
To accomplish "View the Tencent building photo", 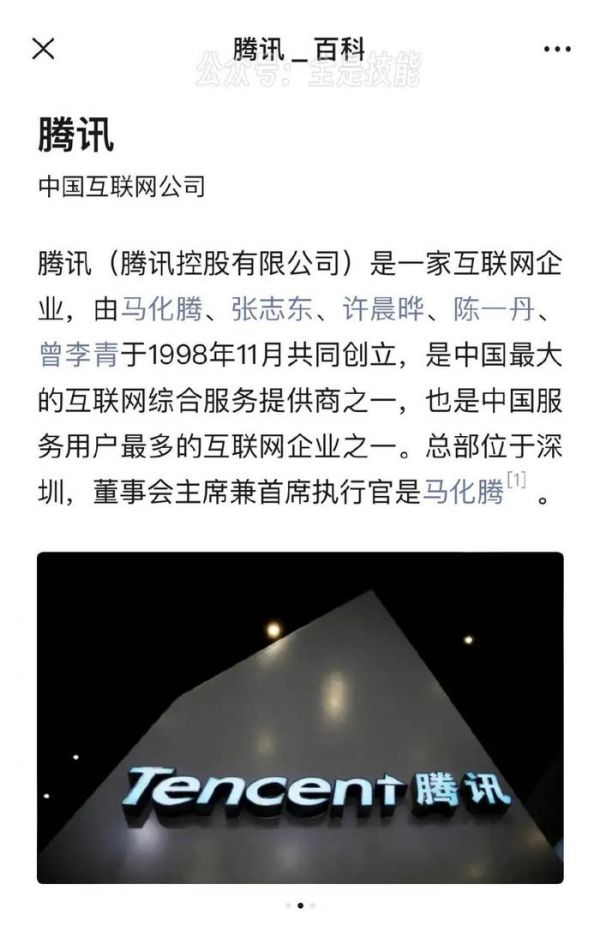I will [x=300, y=716].
